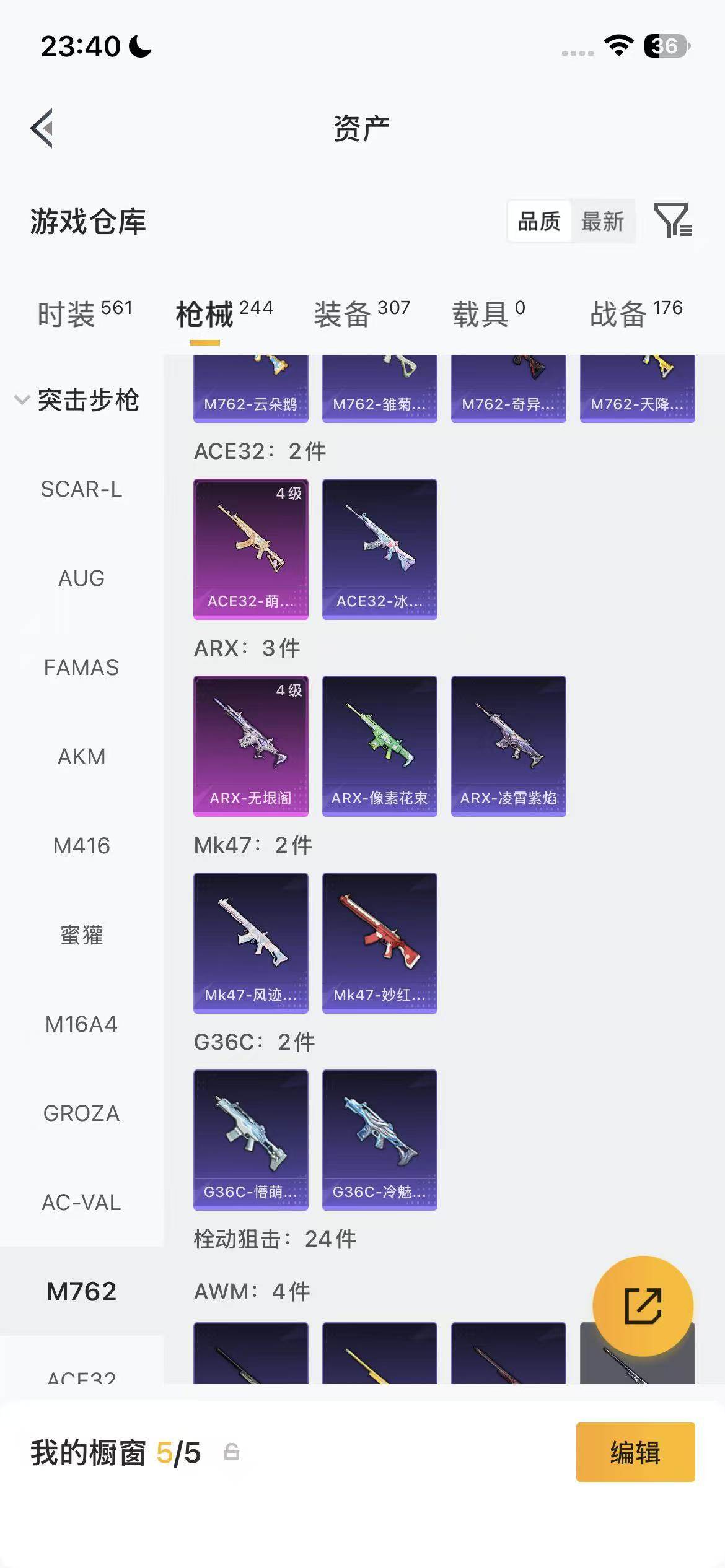Tap the yellow share floating button

click(x=643, y=1305)
